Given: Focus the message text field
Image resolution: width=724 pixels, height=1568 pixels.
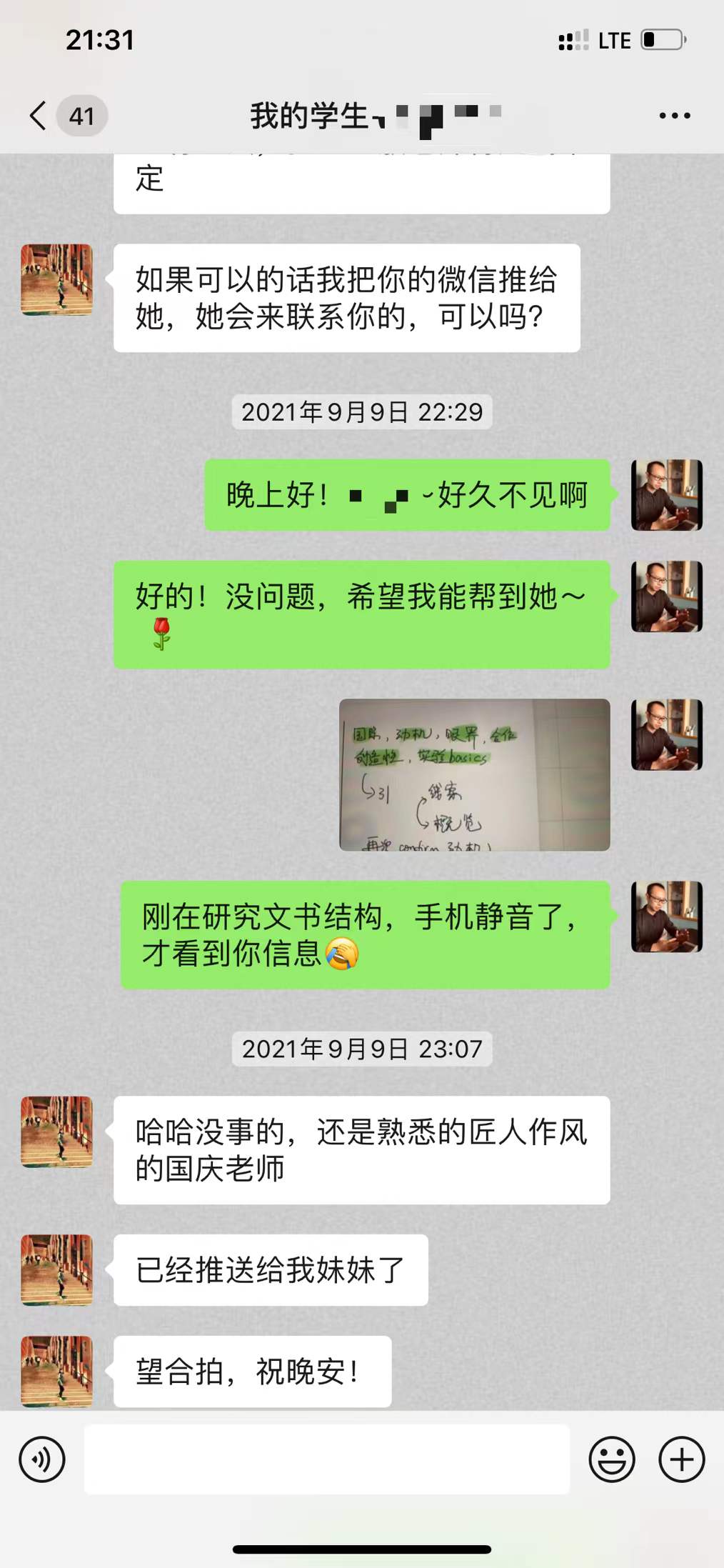Looking at the screenshot, I should pyautogui.click(x=327, y=1459).
